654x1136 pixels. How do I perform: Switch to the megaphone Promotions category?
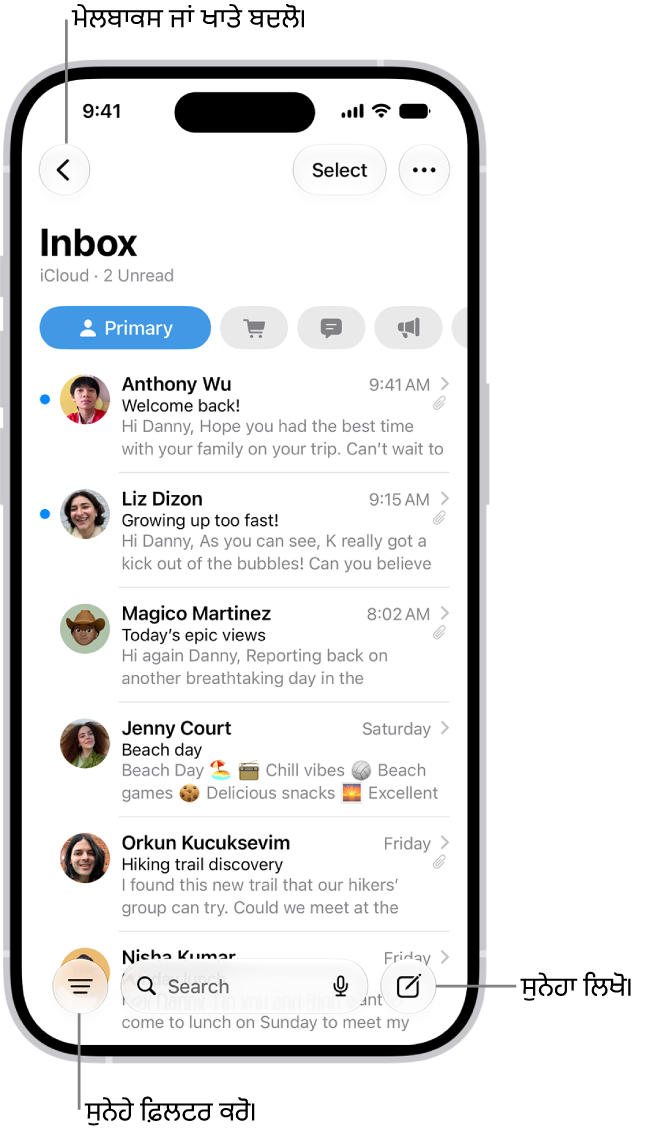coord(408,328)
